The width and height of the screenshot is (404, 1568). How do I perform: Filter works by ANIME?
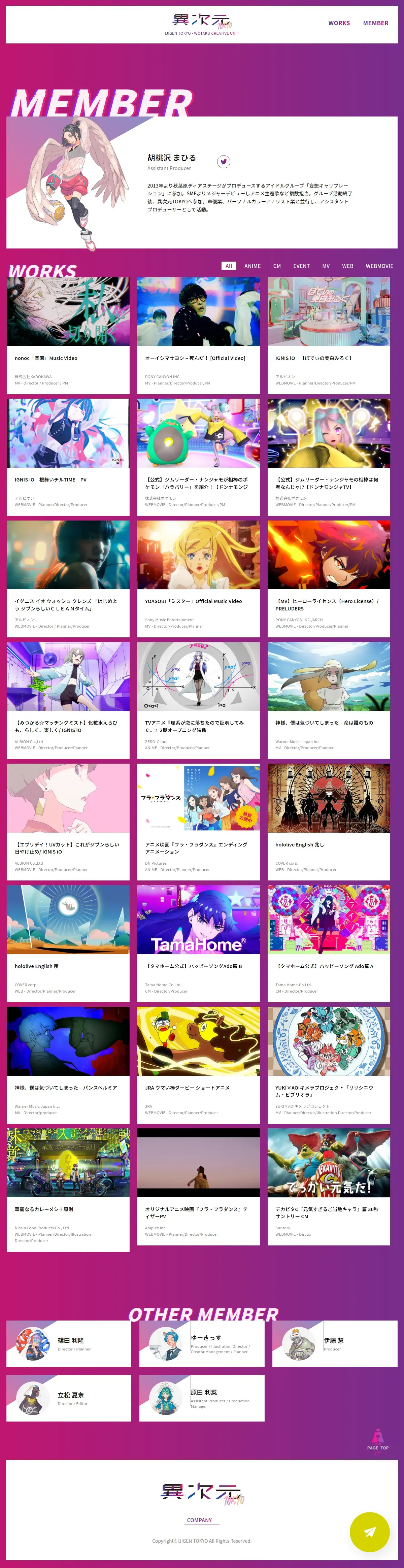(x=252, y=266)
